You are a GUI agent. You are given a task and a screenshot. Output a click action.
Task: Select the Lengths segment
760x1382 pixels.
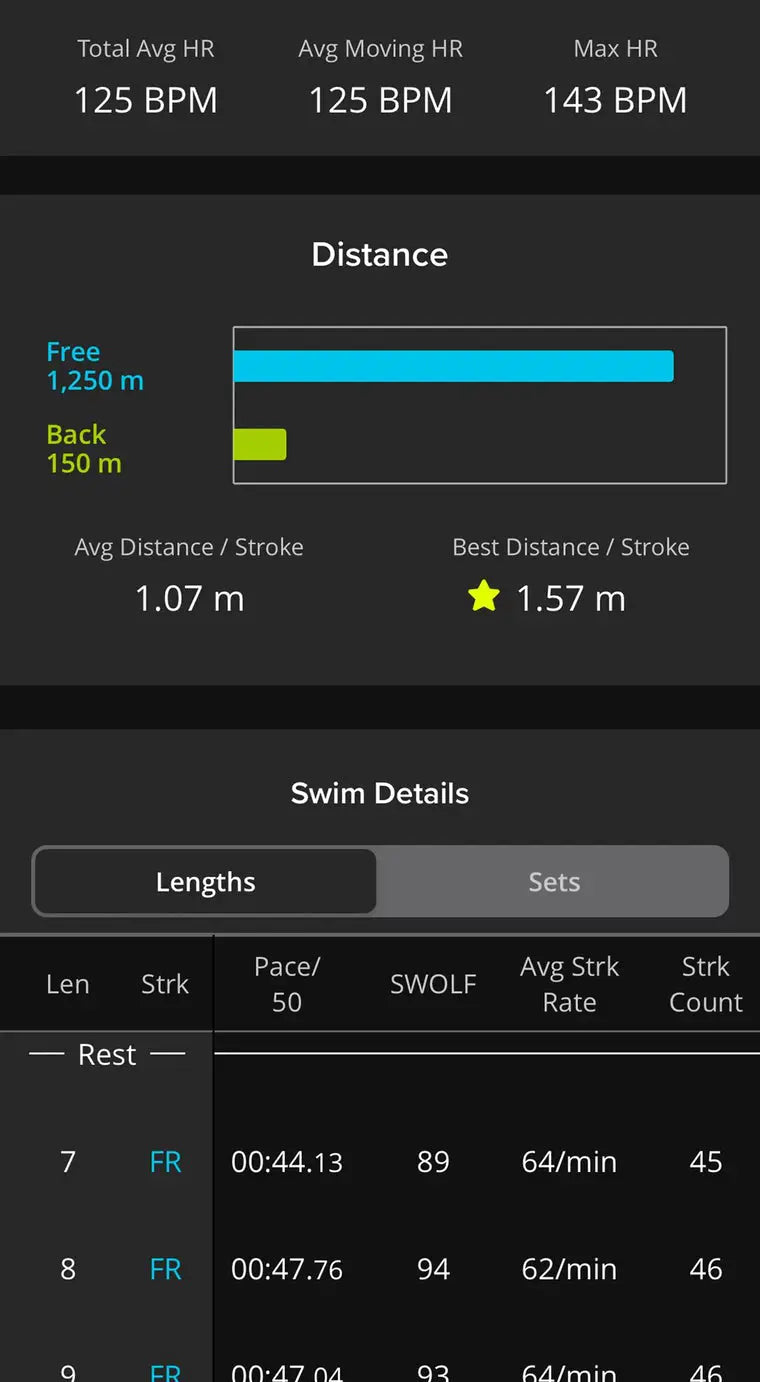(206, 882)
